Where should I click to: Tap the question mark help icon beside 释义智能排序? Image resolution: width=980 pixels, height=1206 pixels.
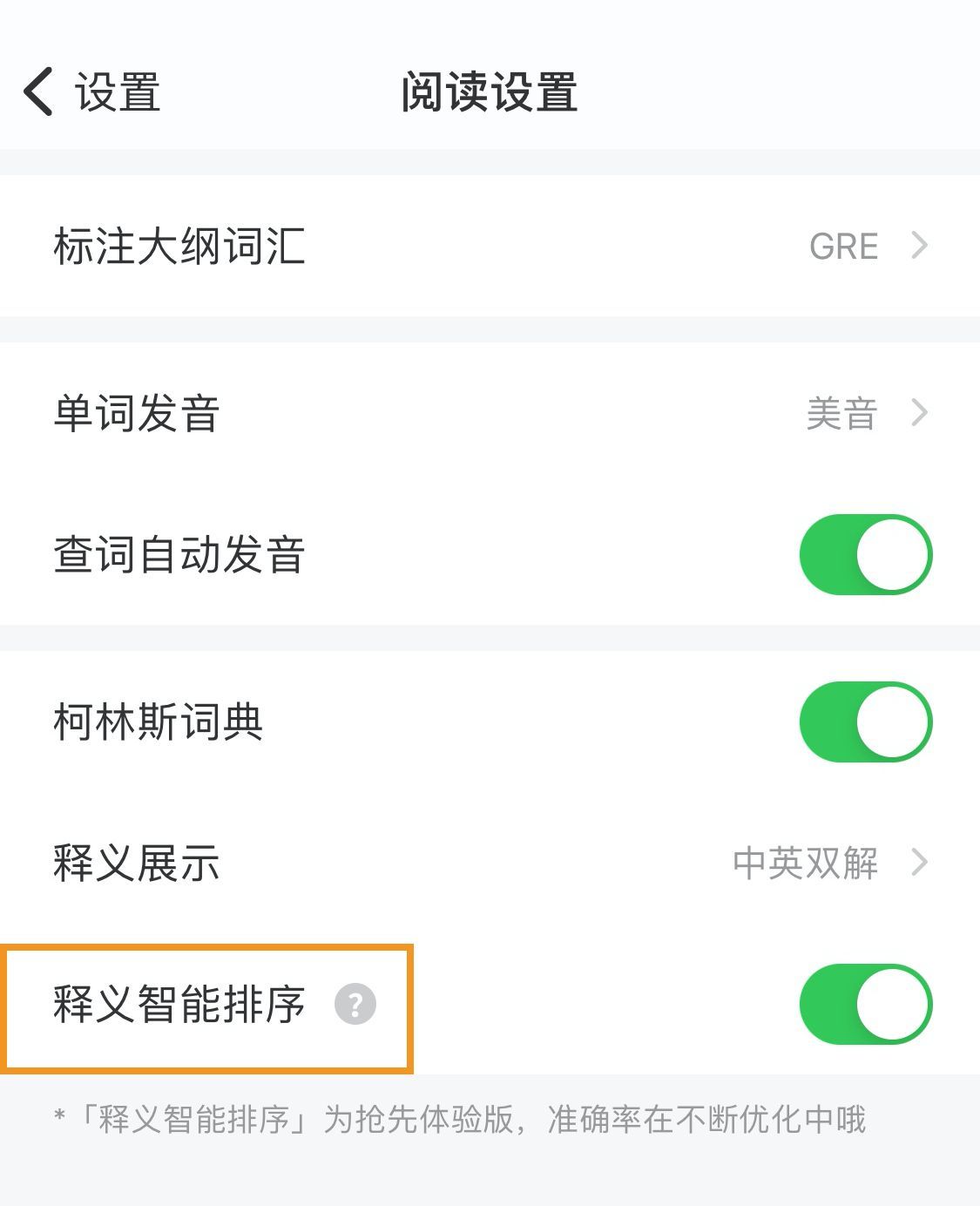tap(354, 1006)
